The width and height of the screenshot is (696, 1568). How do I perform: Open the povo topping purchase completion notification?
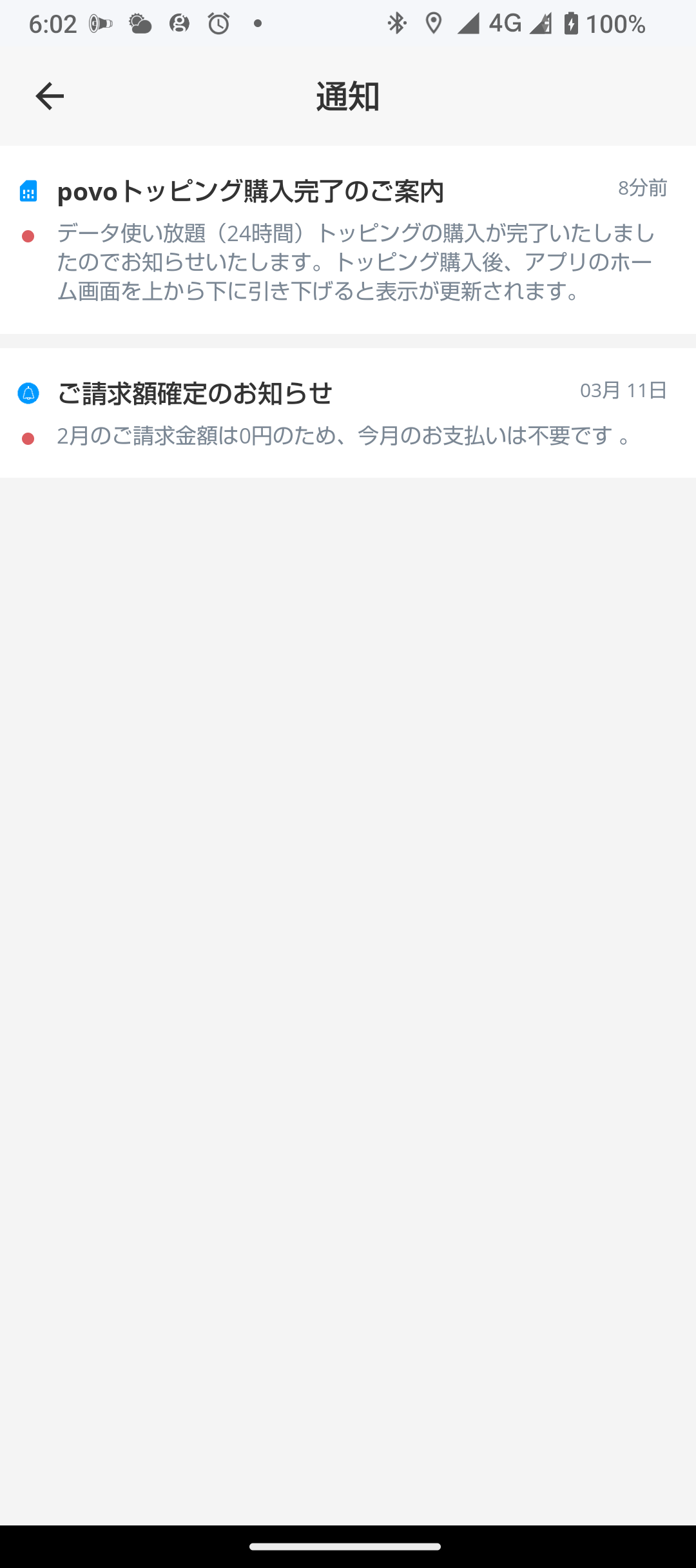point(348,240)
